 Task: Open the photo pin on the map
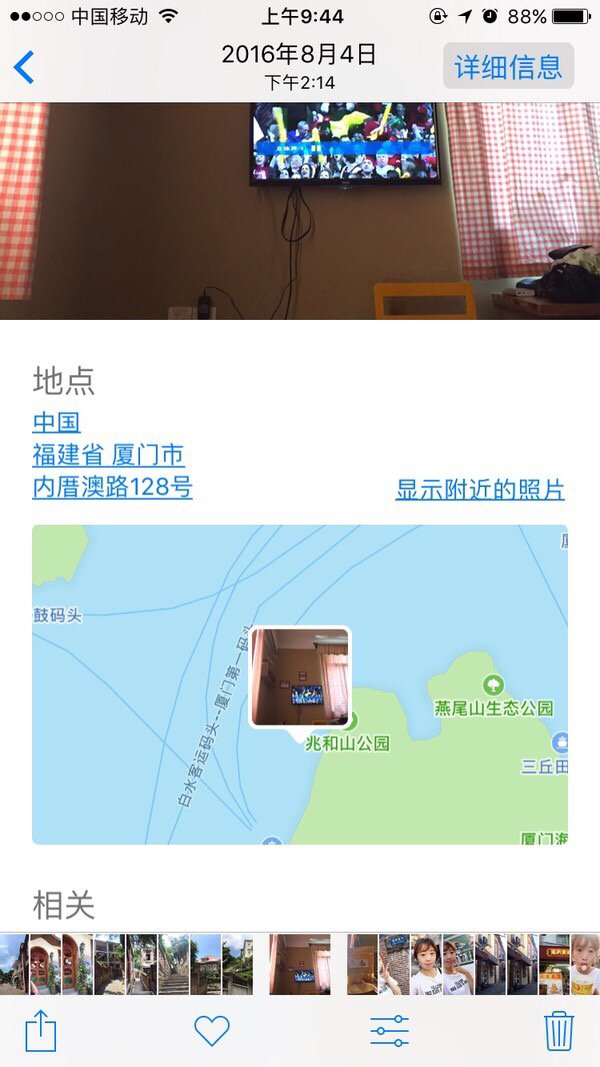tap(300, 677)
